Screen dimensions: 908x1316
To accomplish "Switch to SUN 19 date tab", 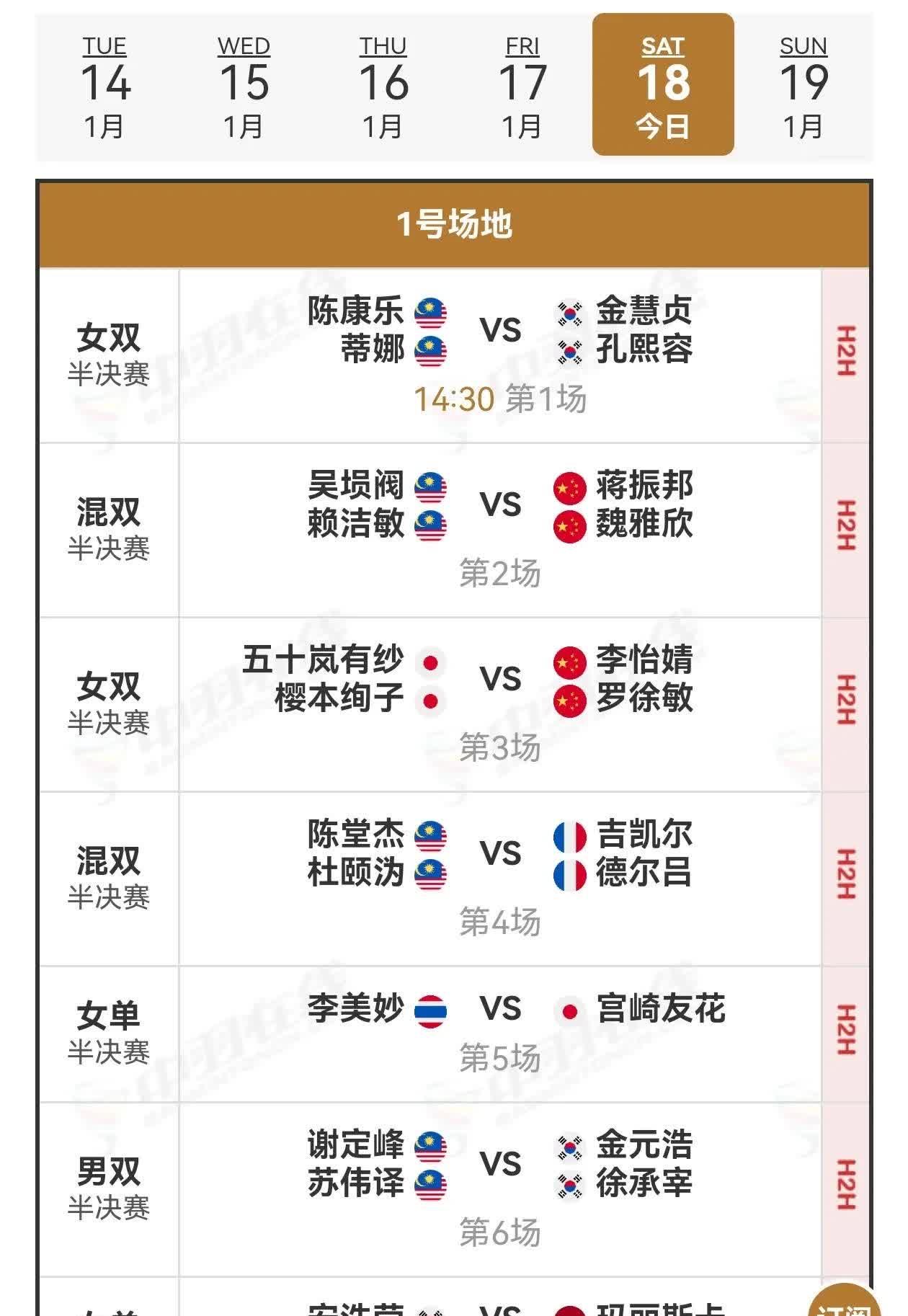I will (x=803, y=86).
